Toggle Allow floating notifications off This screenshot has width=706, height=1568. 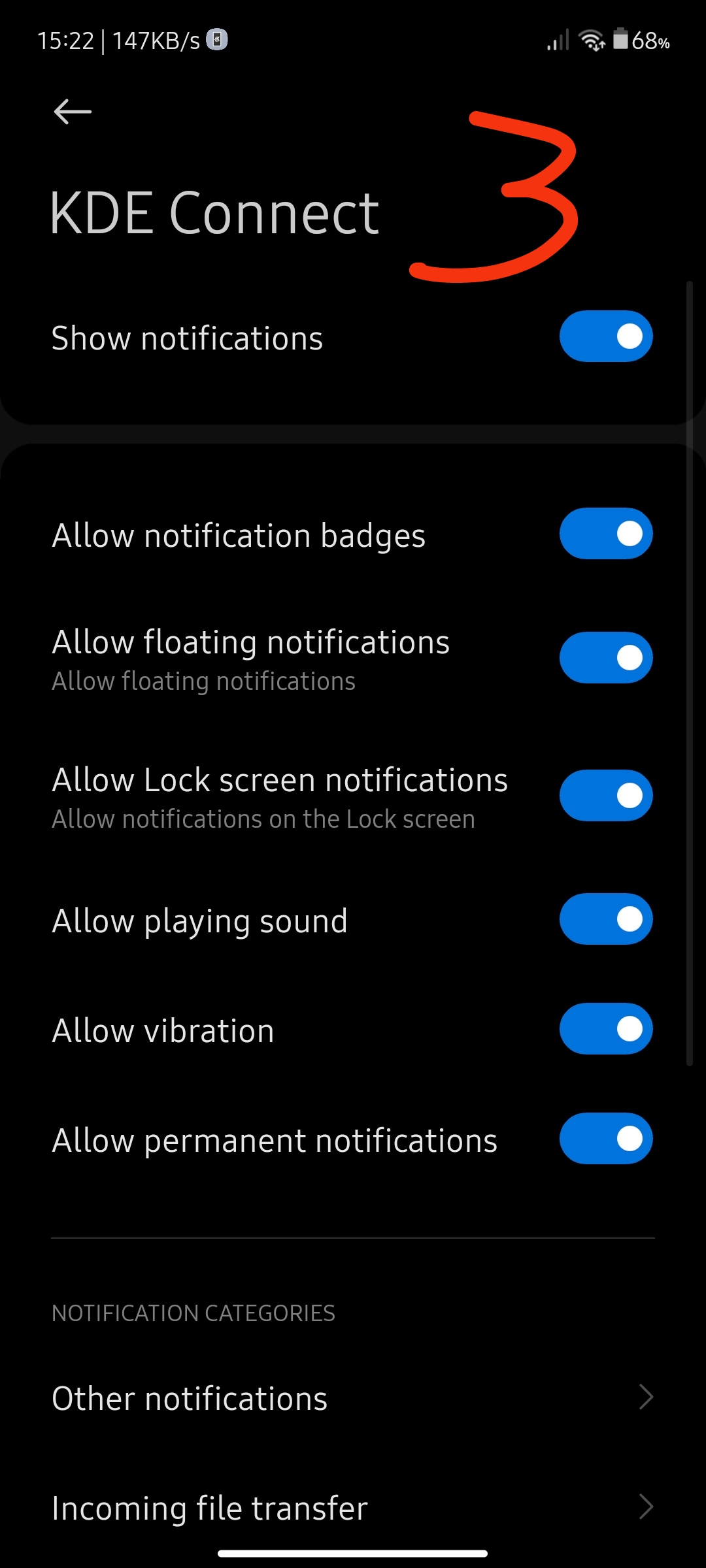(606, 658)
